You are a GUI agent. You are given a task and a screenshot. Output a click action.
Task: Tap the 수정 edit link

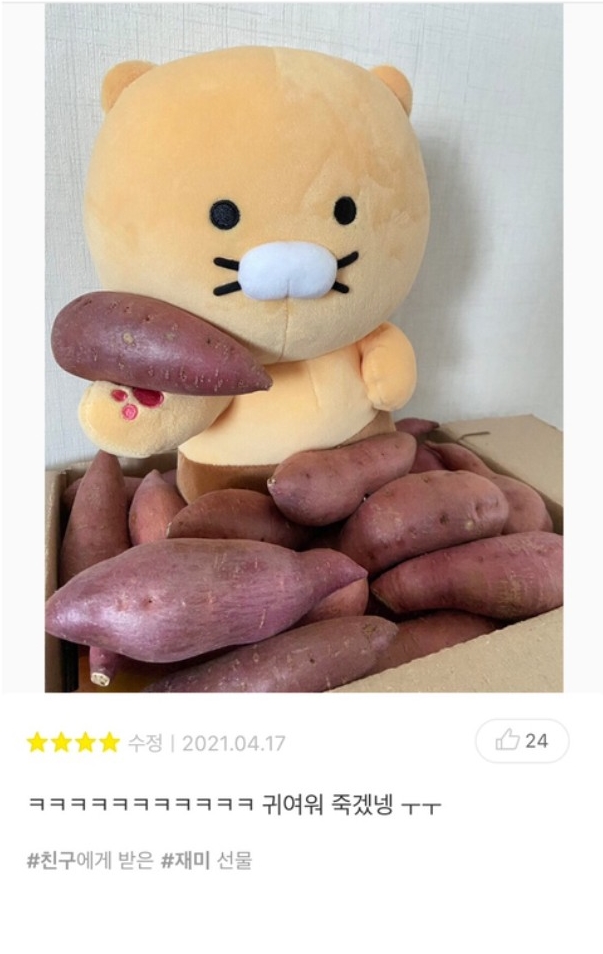point(144,743)
